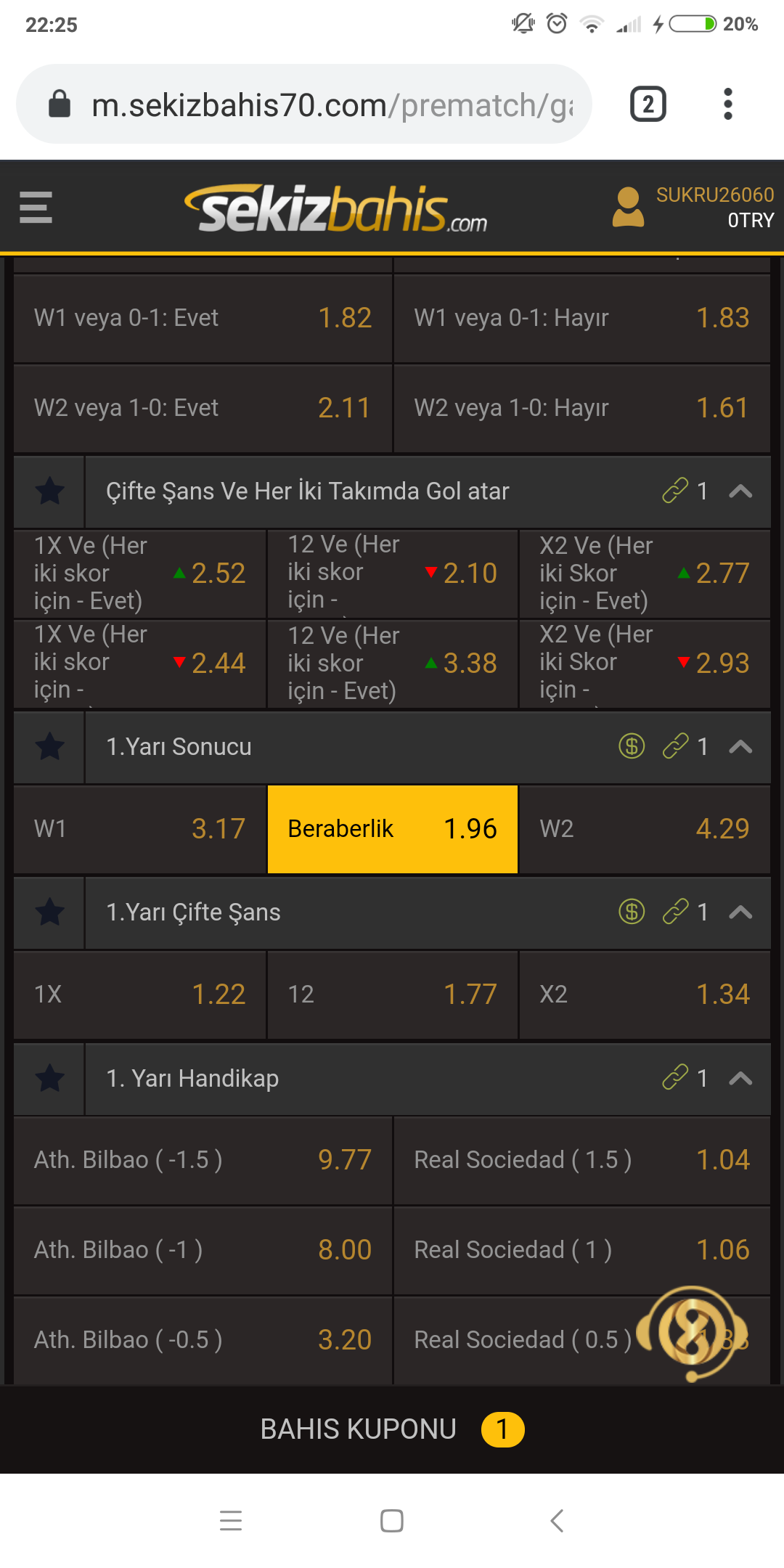Bet on Real Sociedad (1) at 1.06
784x1568 pixels.
581,1250
